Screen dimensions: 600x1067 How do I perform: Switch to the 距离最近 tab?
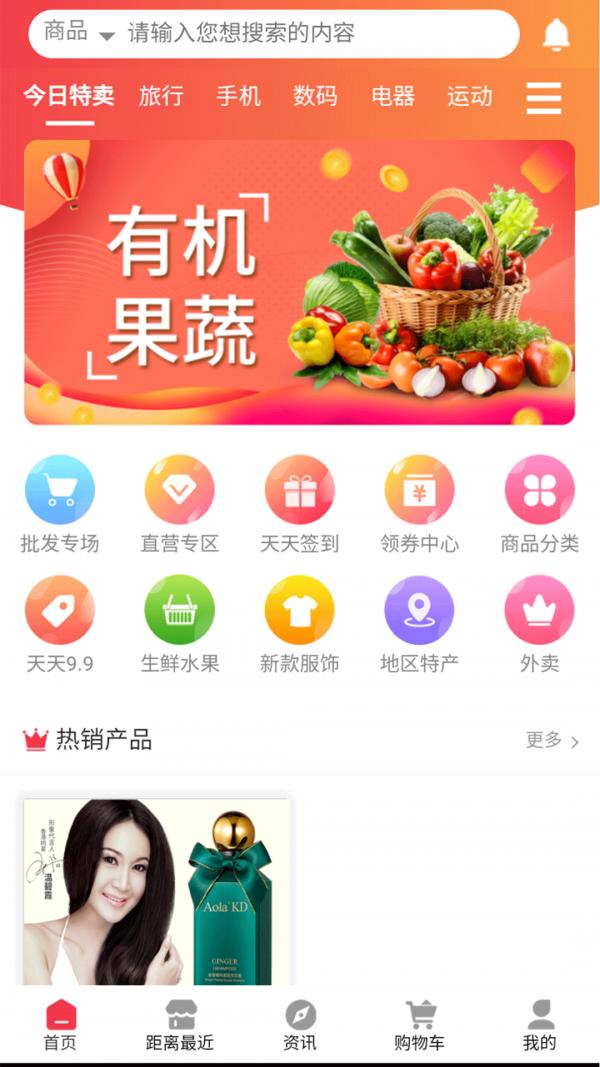tap(180, 1025)
